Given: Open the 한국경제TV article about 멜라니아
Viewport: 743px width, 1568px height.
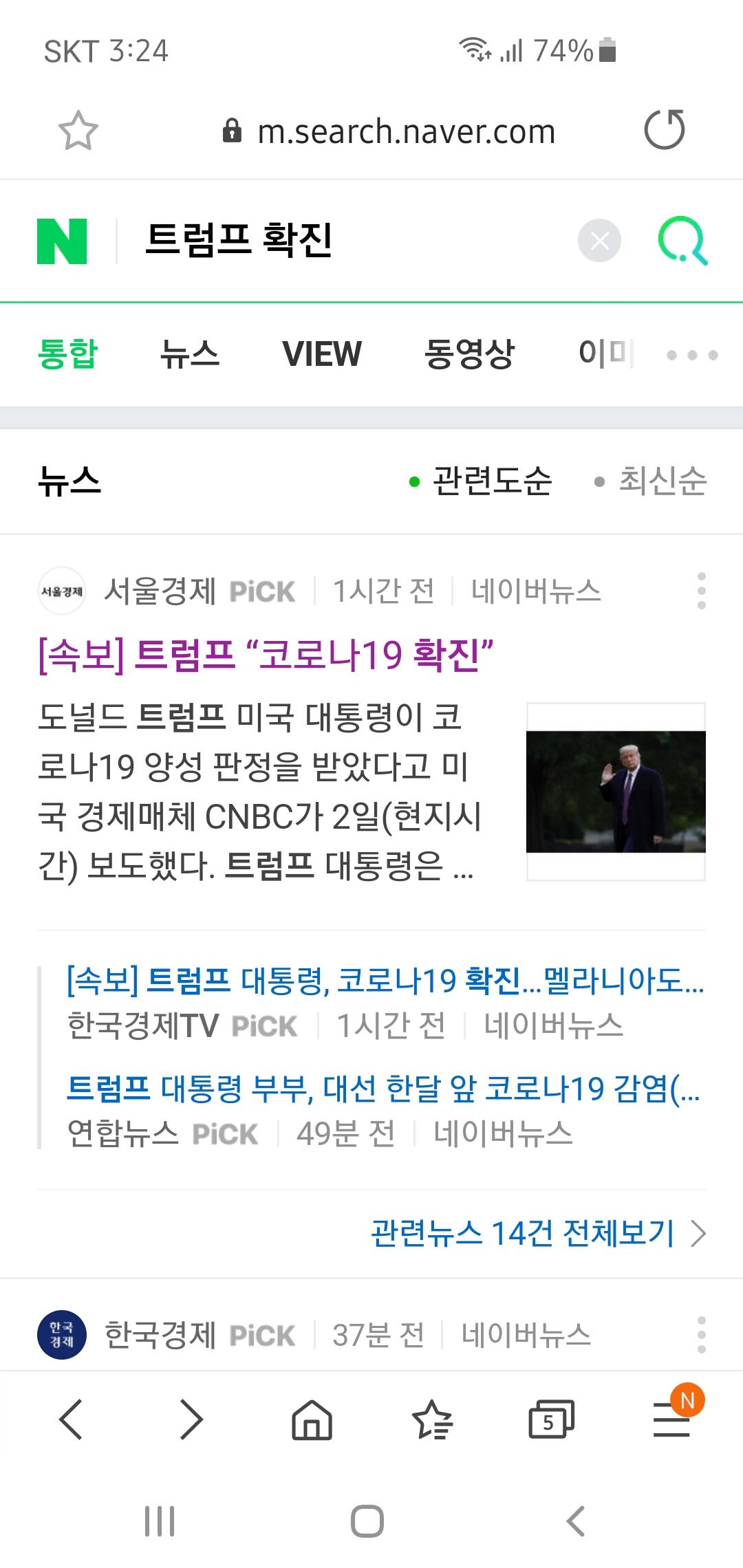Looking at the screenshot, I should pos(385,981).
